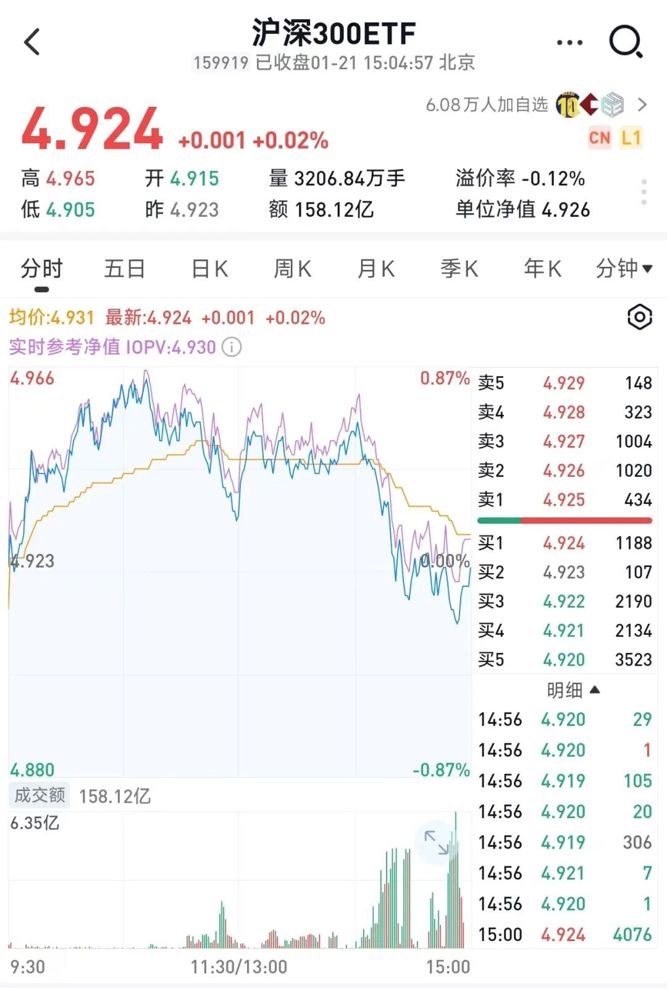This screenshot has width=667, height=988.
Task: Switch to the 年K chart tab
Action: pyautogui.click(x=543, y=268)
